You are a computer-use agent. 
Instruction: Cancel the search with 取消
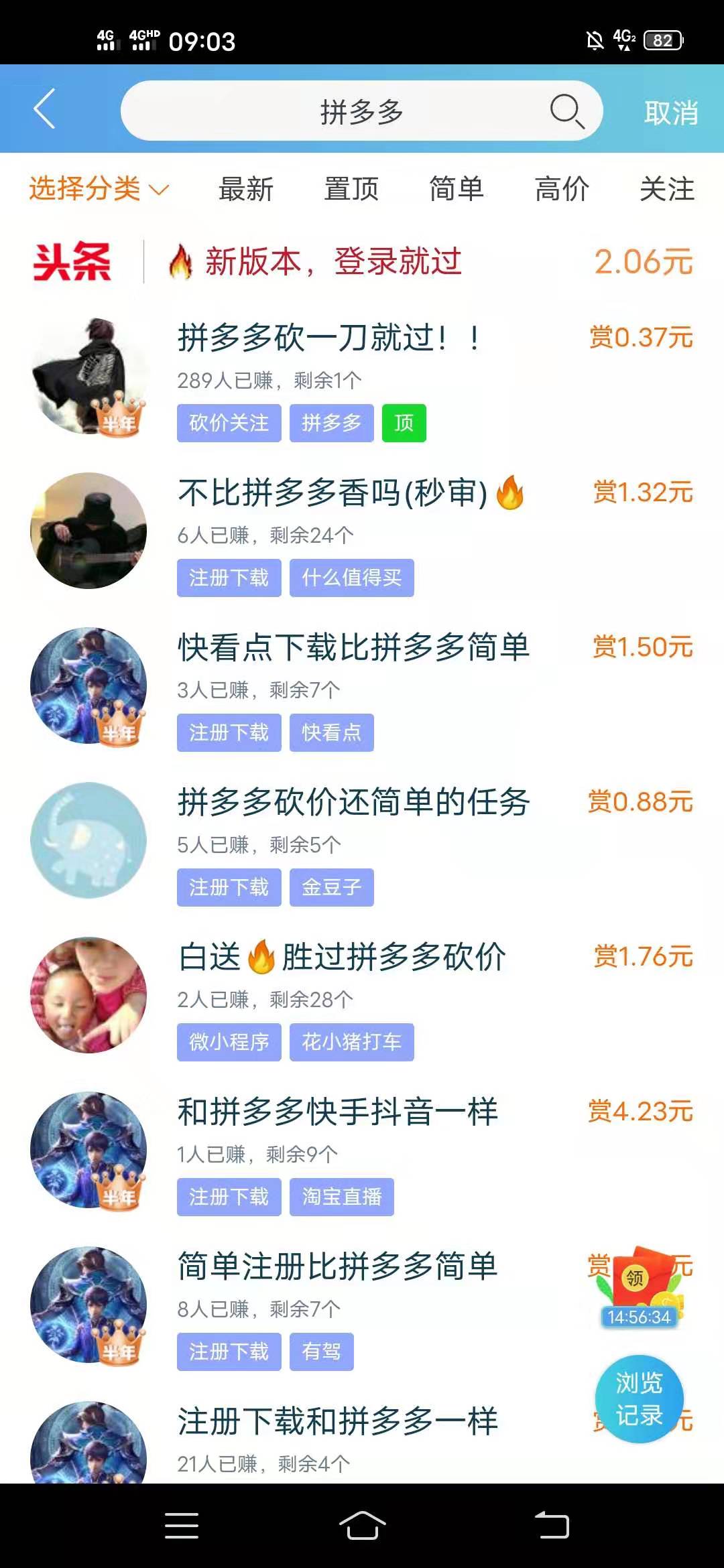pos(670,113)
